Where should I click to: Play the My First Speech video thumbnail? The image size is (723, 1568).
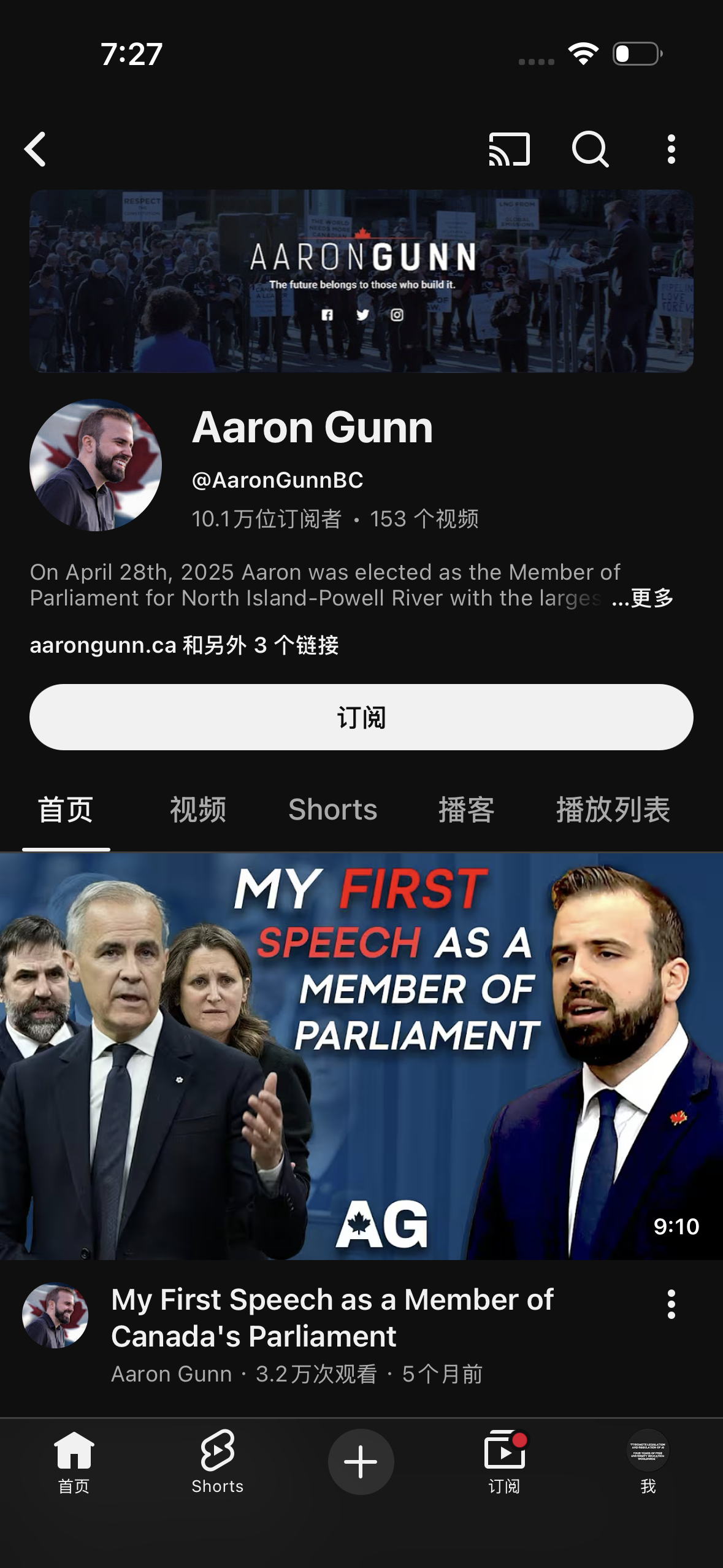[361, 1056]
